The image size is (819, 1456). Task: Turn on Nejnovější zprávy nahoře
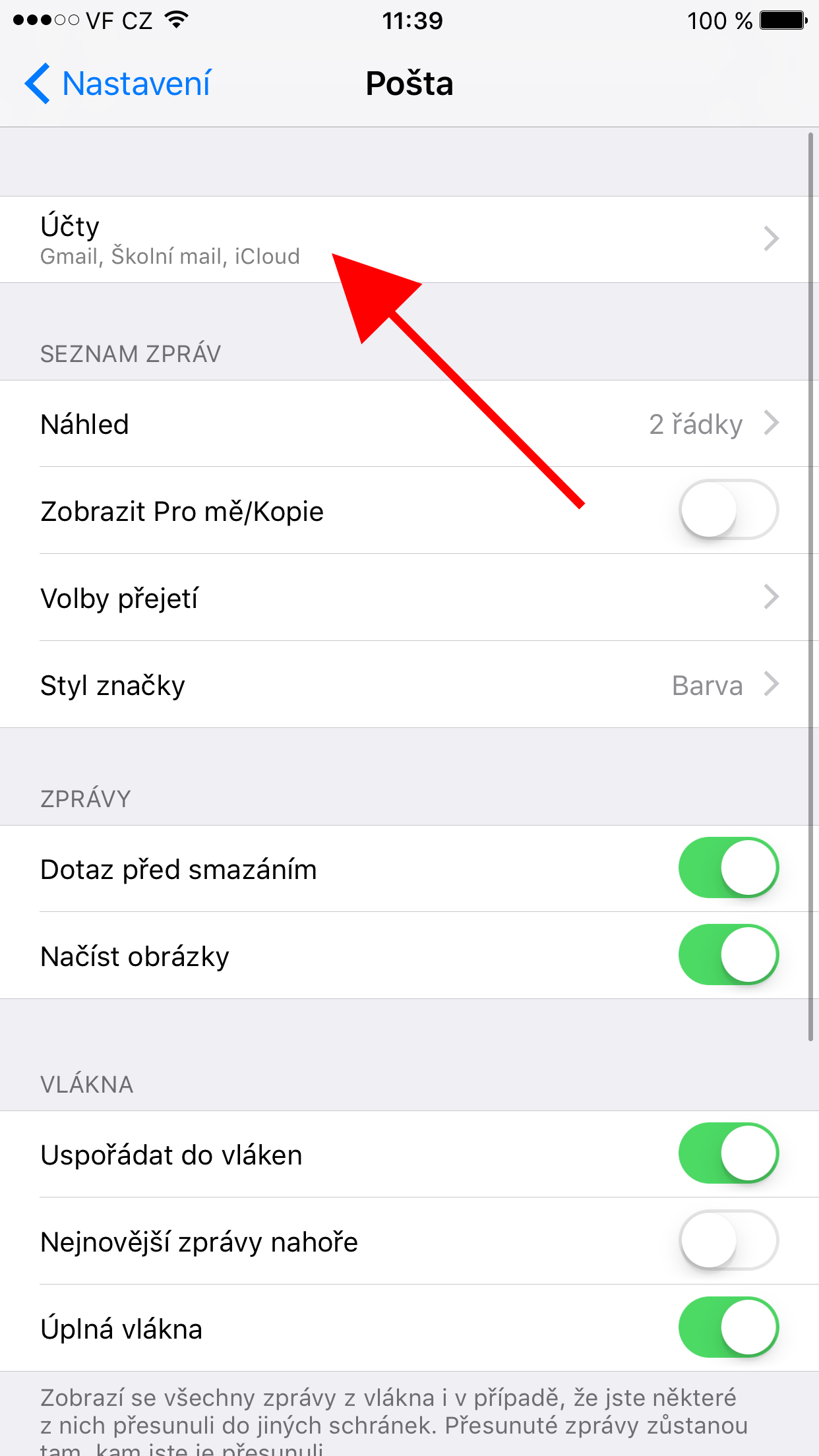728,1240
